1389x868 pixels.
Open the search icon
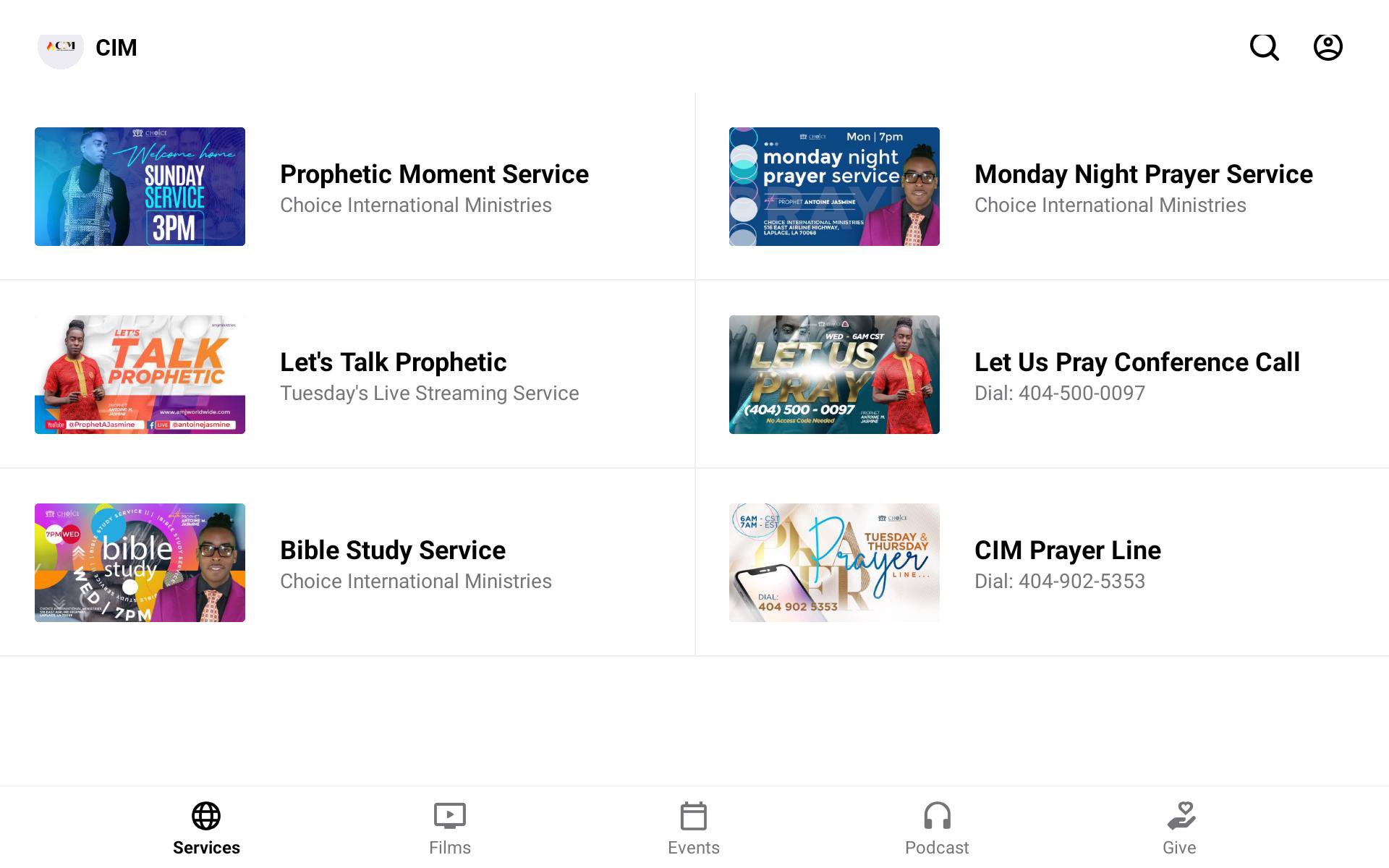[x=1264, y=48]
